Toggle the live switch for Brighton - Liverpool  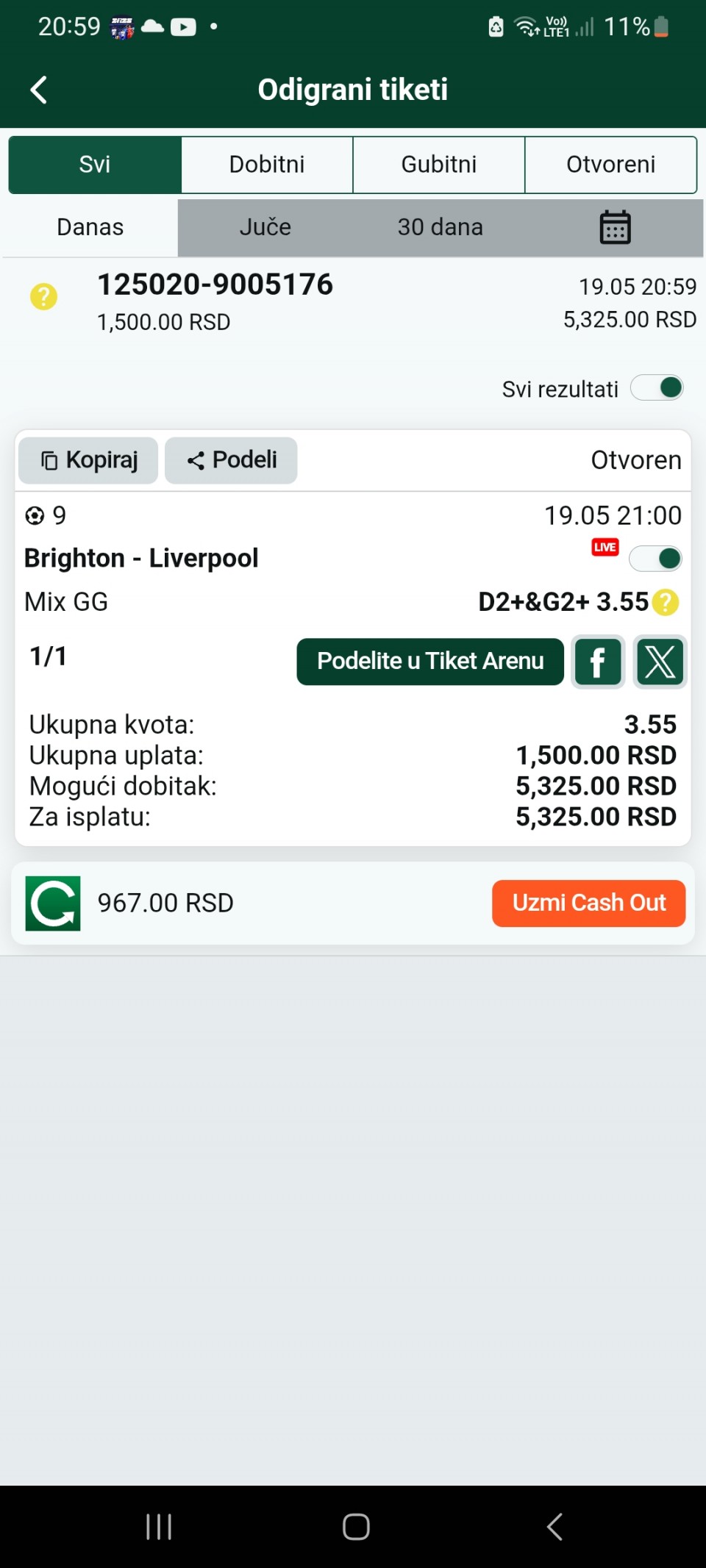(x=655, y=559)
